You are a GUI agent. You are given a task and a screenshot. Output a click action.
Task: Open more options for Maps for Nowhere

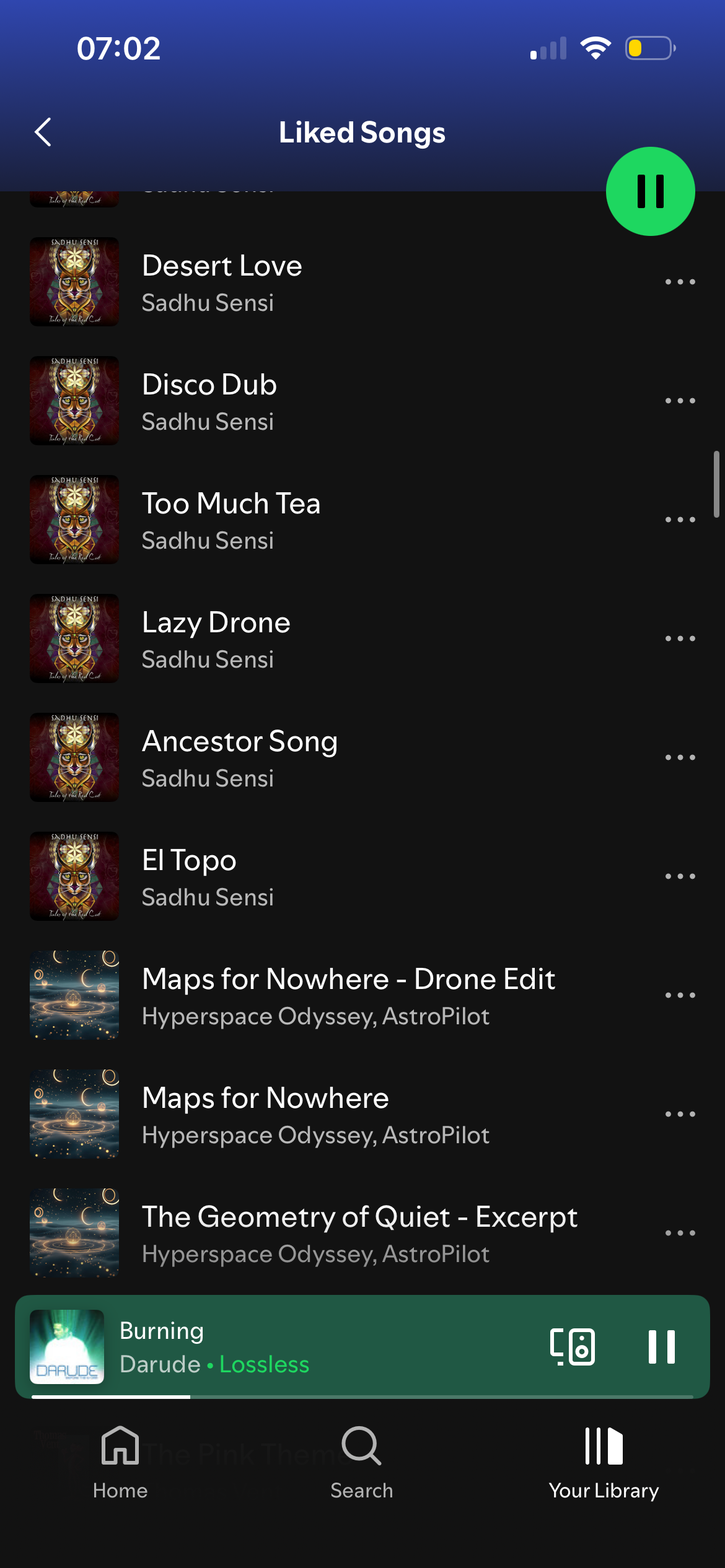pos(680,1114)
